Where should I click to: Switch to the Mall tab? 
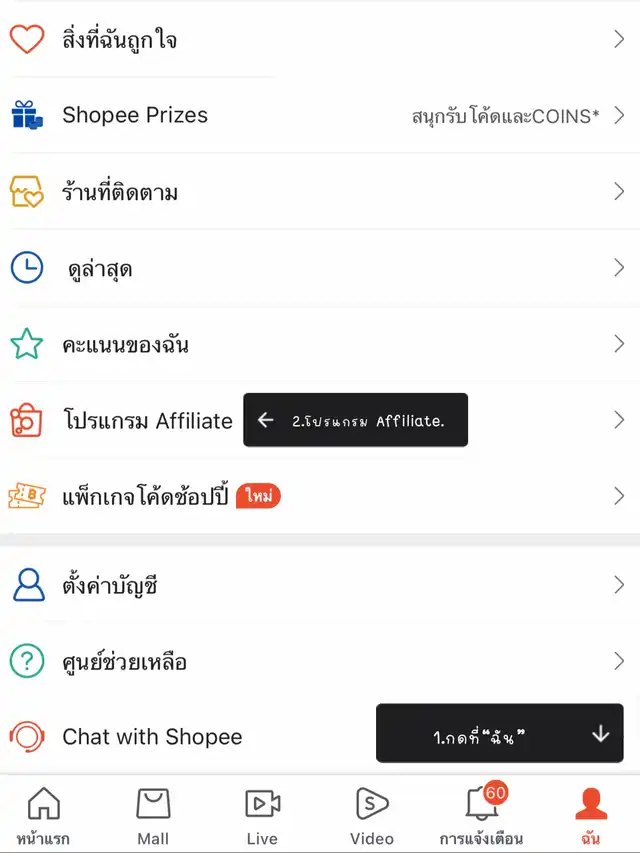pyautogui.click(x=153, y=815)
